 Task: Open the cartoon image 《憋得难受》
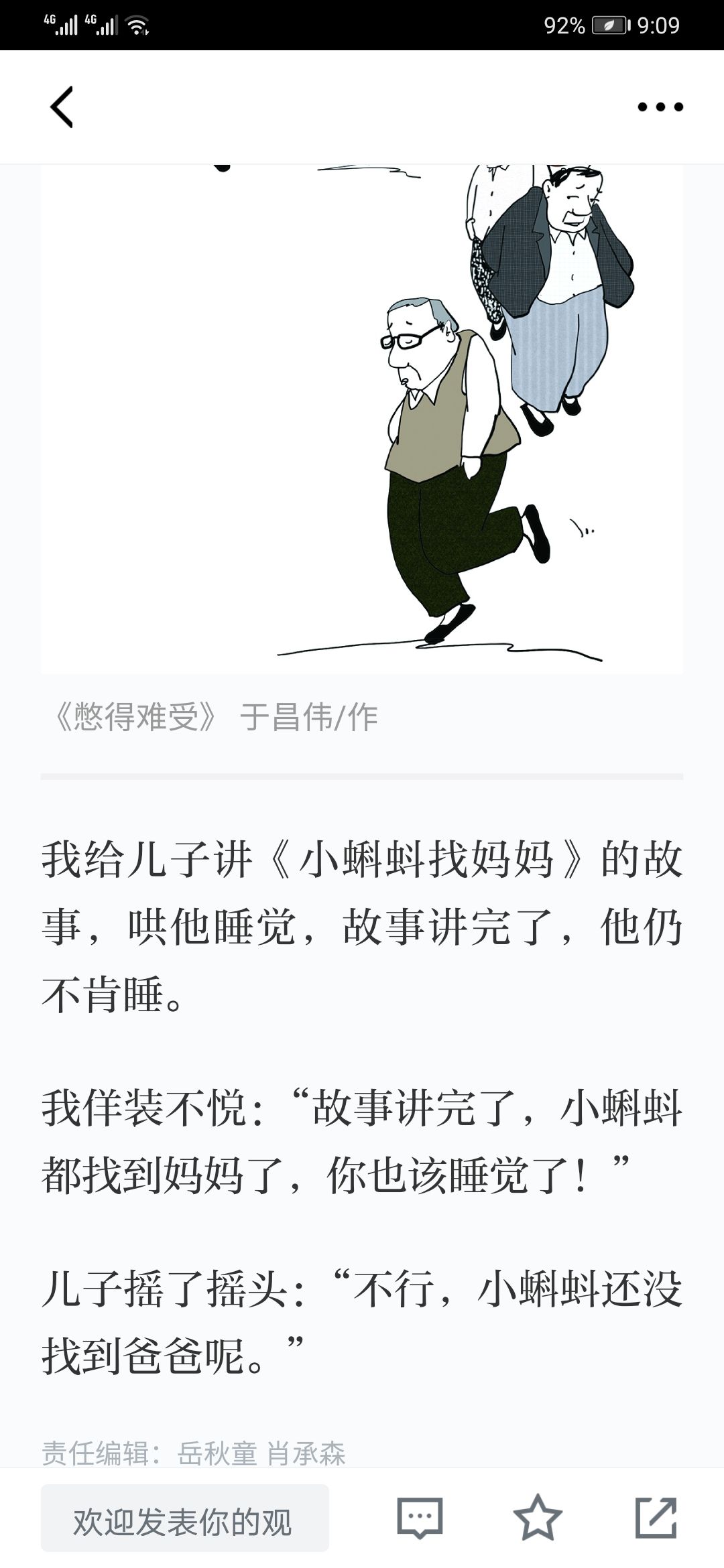pyautogui.click(x=362, y=415)
